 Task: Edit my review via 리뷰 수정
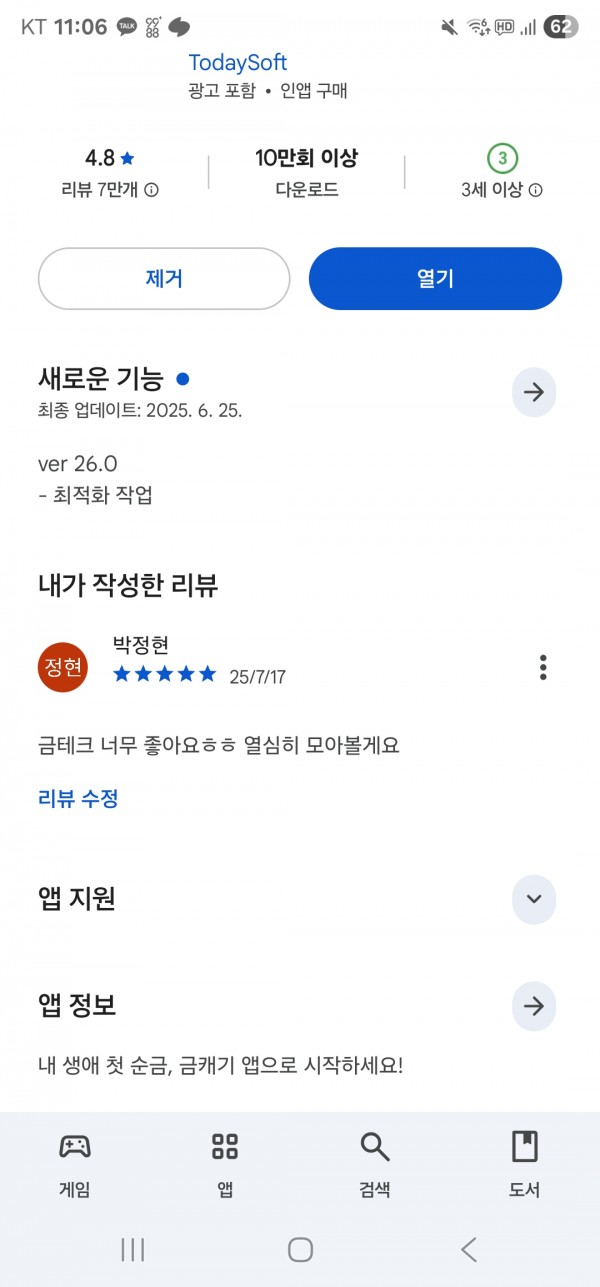(79, 798)
